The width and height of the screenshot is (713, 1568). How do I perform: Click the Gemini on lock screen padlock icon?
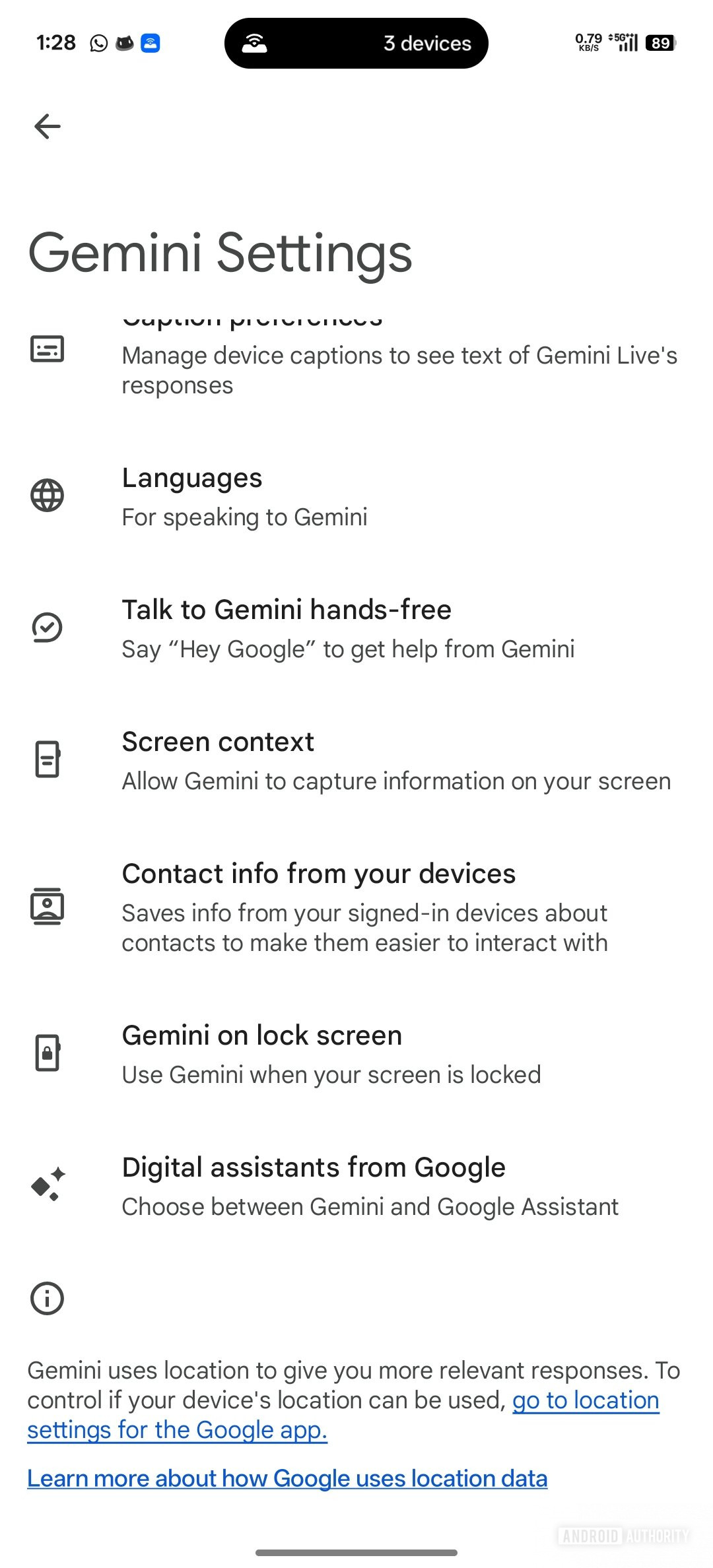click(x=47, y=1053)
